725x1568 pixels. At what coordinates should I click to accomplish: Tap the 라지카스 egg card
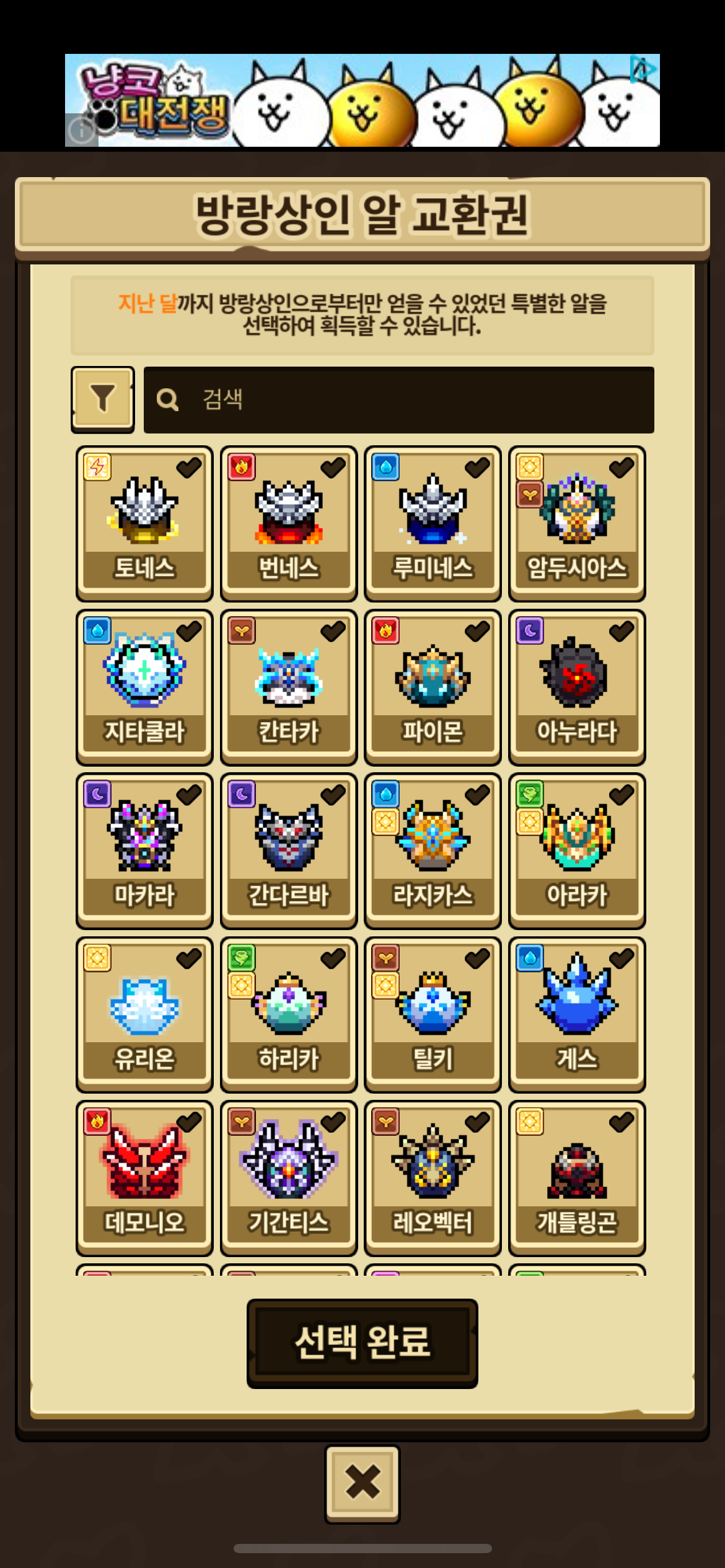click(433, 850)
